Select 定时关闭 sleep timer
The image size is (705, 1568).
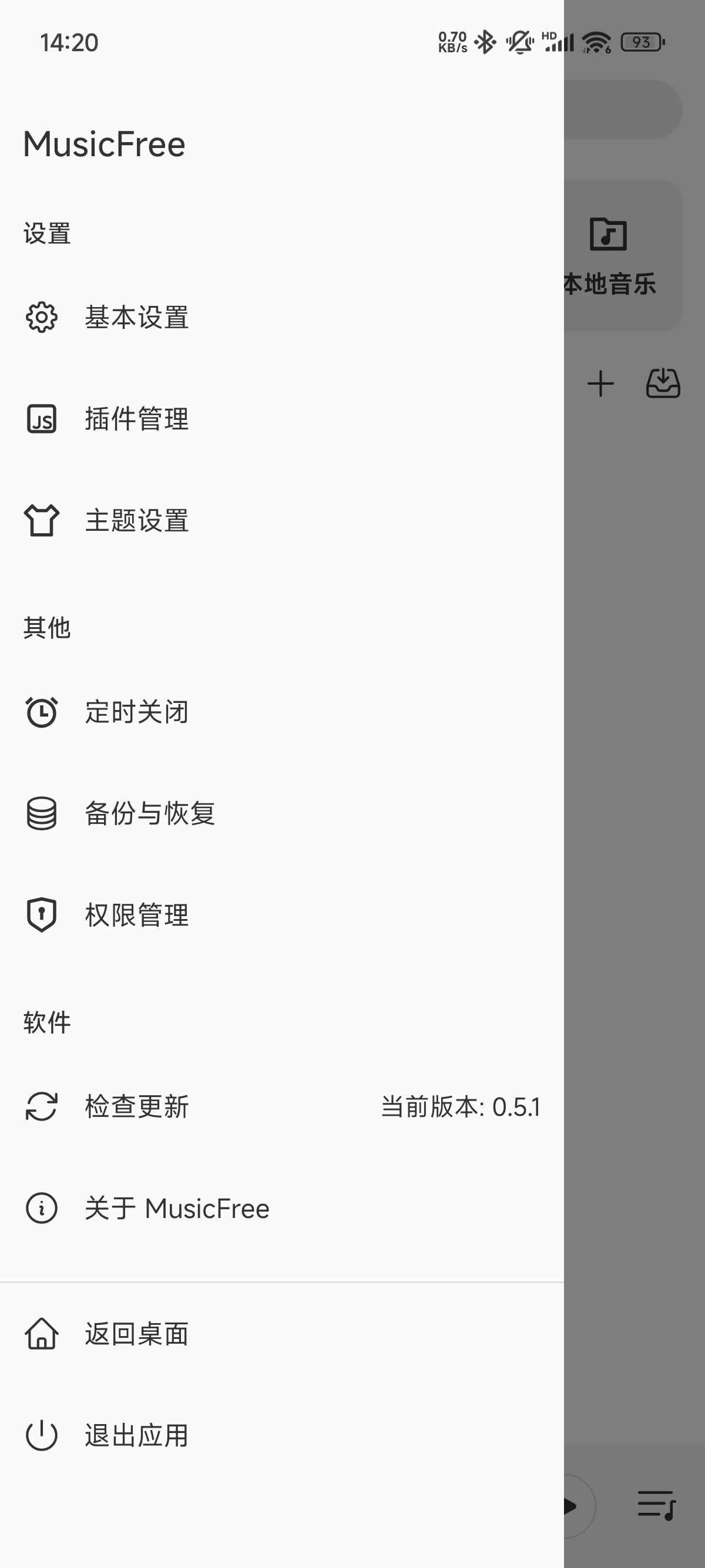137,712
